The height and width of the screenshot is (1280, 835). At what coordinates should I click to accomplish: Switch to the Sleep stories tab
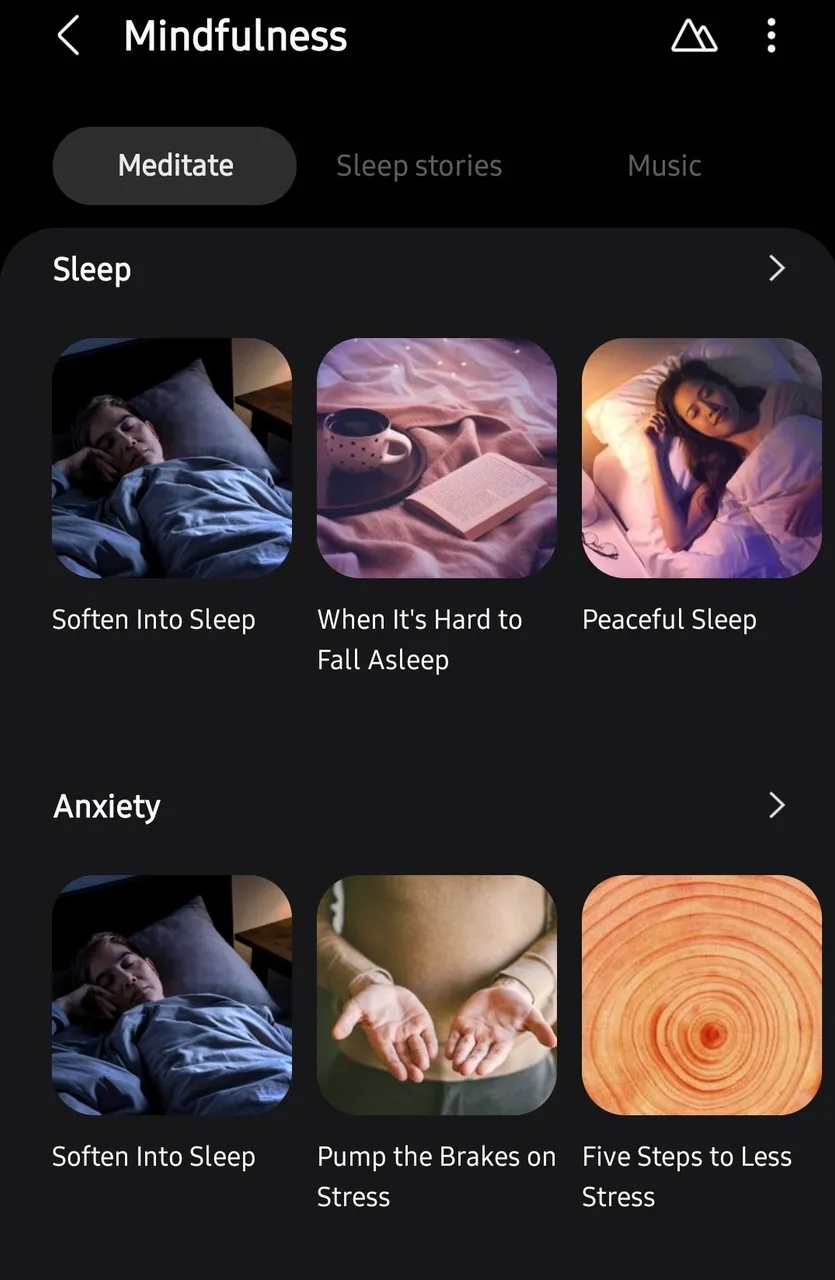(419, 166)
